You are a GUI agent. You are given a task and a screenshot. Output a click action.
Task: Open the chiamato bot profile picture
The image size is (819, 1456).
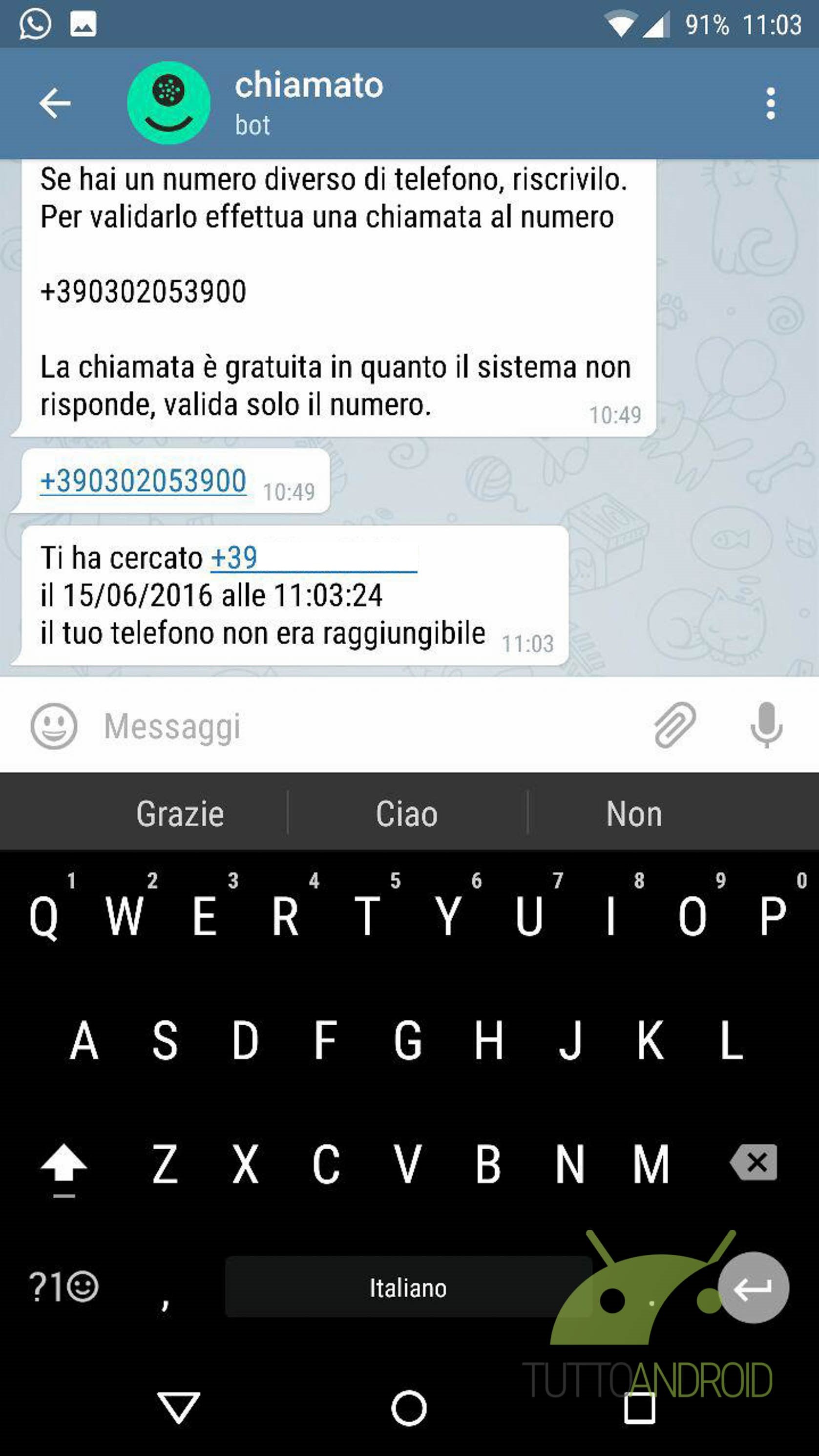click(x=168, y=103)
